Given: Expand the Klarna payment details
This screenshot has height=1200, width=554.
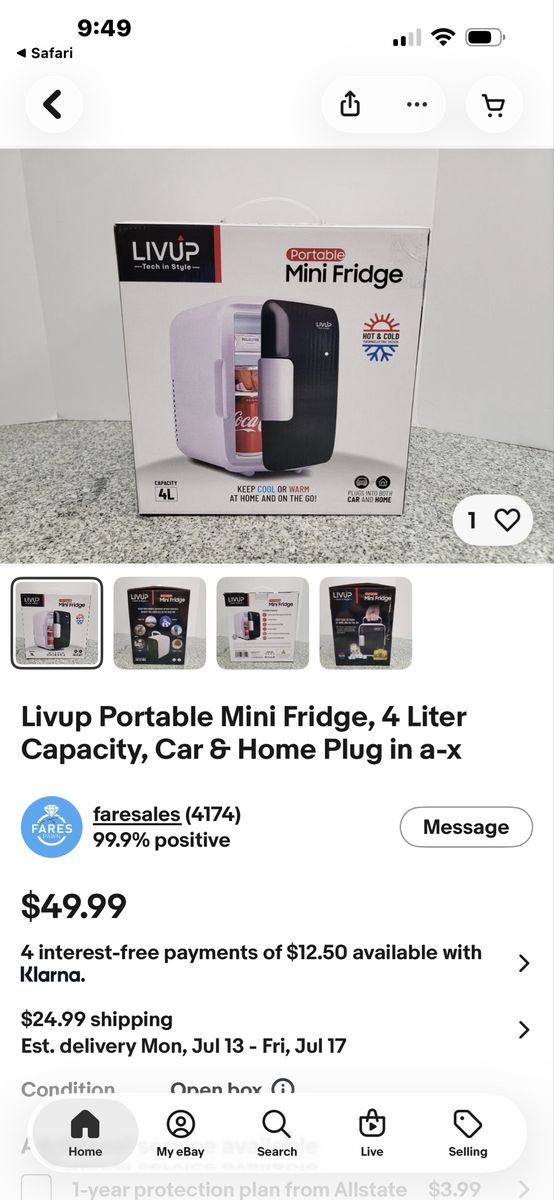Looking at the screenshot, I should click(x=523, y=963).
